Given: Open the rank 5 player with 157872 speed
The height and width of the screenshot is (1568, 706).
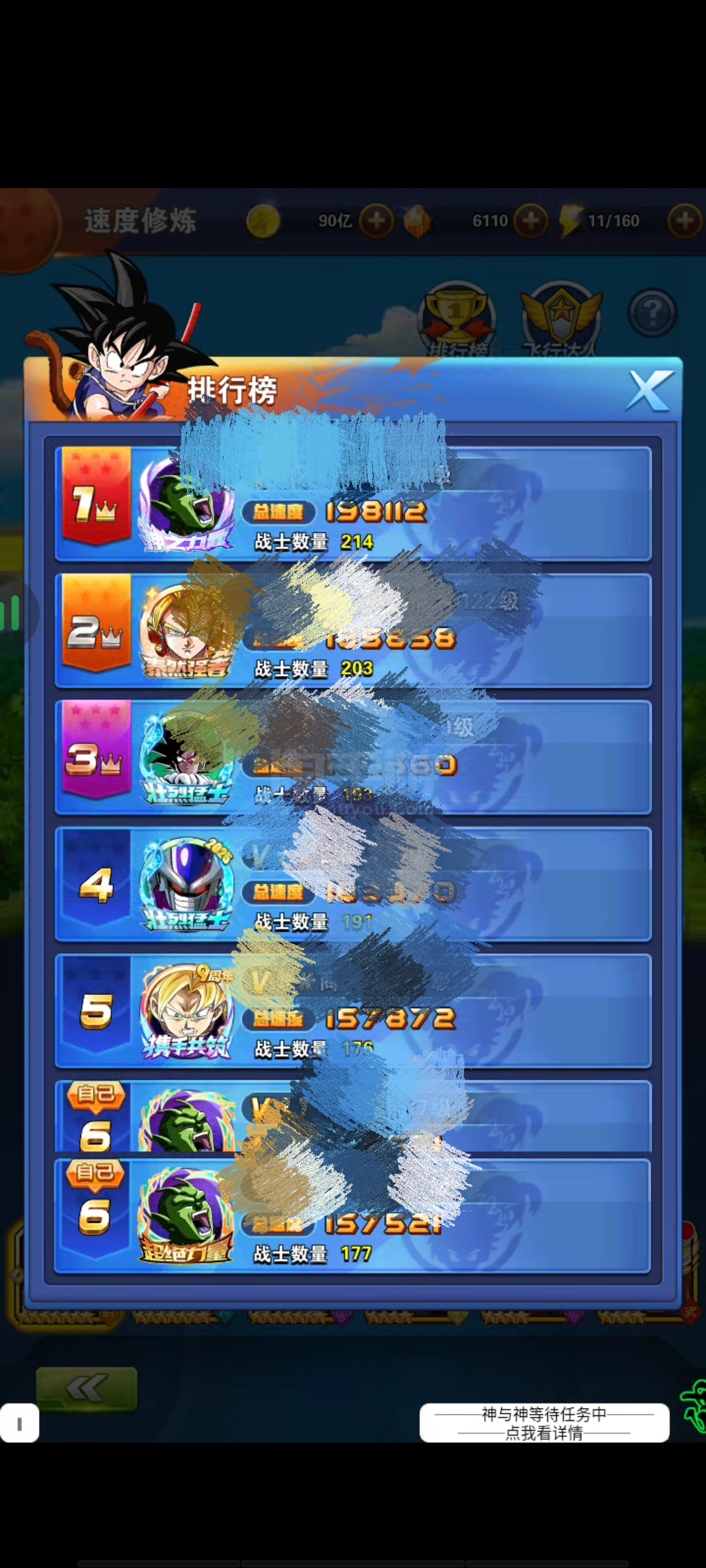Looking at the screenshot, I should (353, 1011).
